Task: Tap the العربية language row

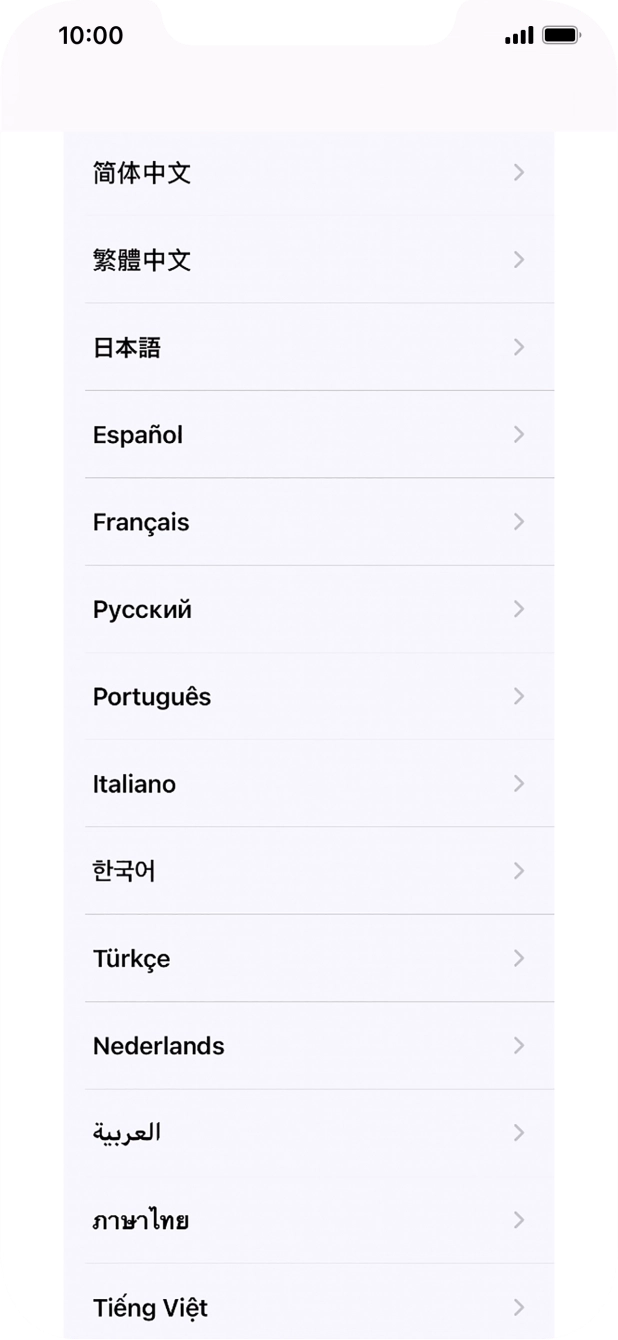Action: pyautogui.click(x=308, y=1133)
